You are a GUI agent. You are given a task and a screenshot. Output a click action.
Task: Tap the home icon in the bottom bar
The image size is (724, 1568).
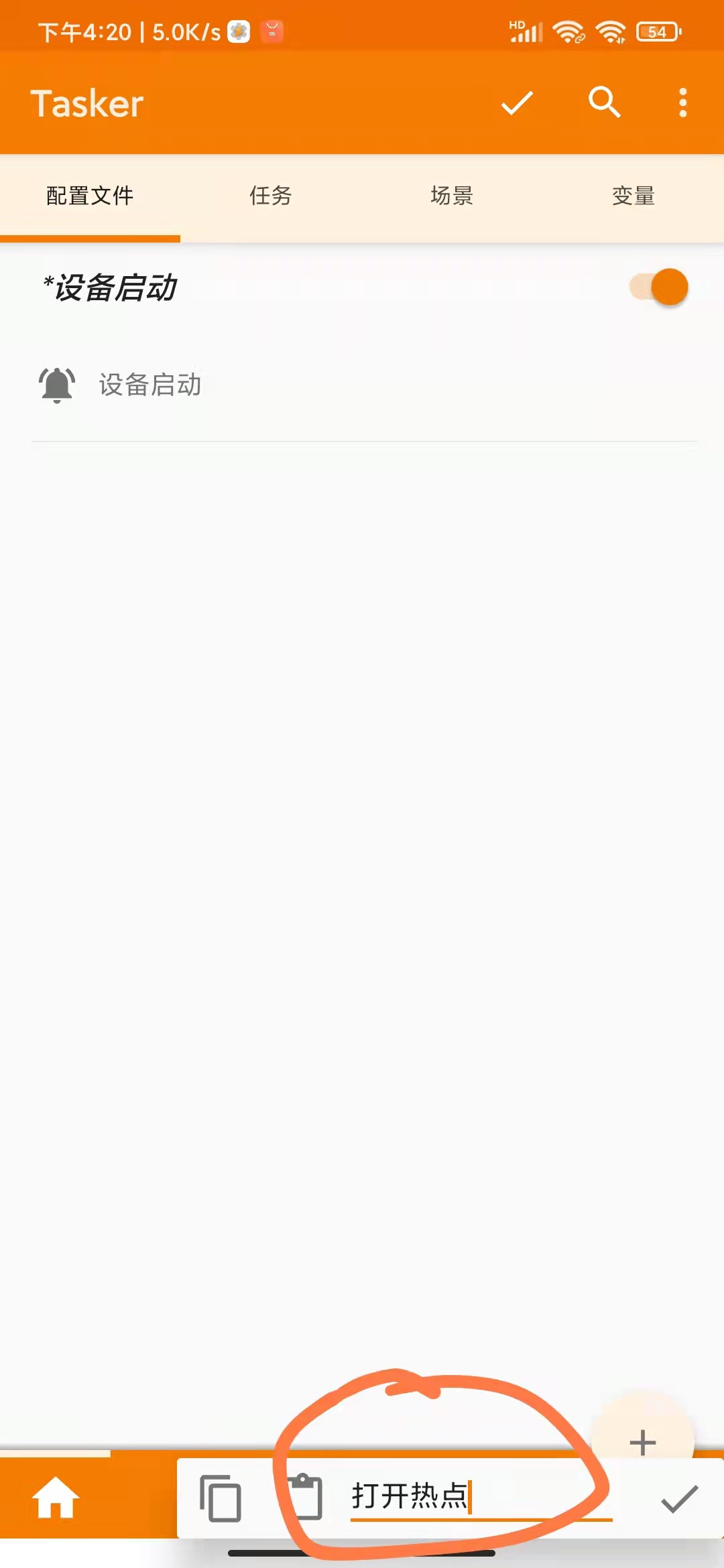pyautogui.click(x=56, y=1498)
